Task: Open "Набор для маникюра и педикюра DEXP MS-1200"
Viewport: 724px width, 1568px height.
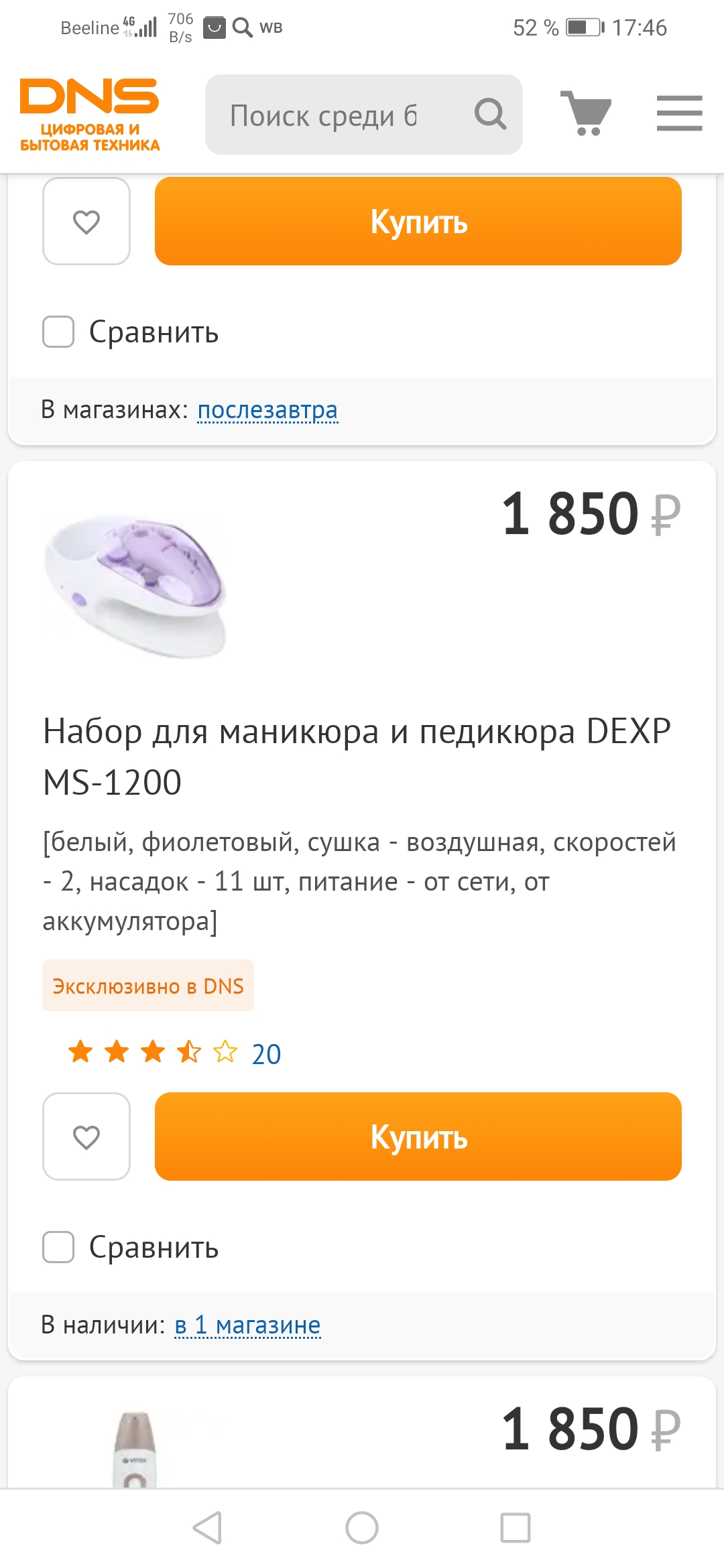Action: click(357, 756)
